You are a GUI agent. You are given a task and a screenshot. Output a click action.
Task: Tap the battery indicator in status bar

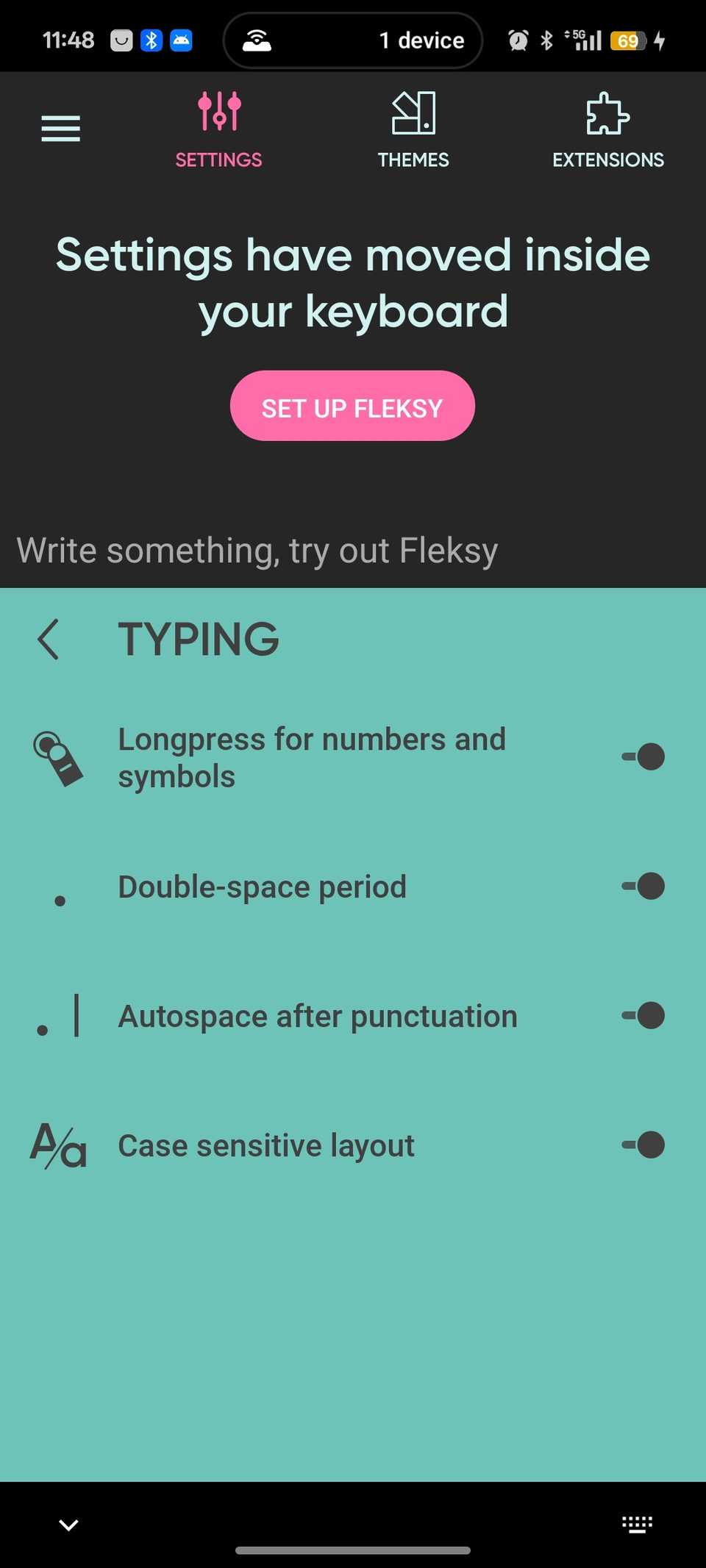pyautogui.click(x=627, y=40)
